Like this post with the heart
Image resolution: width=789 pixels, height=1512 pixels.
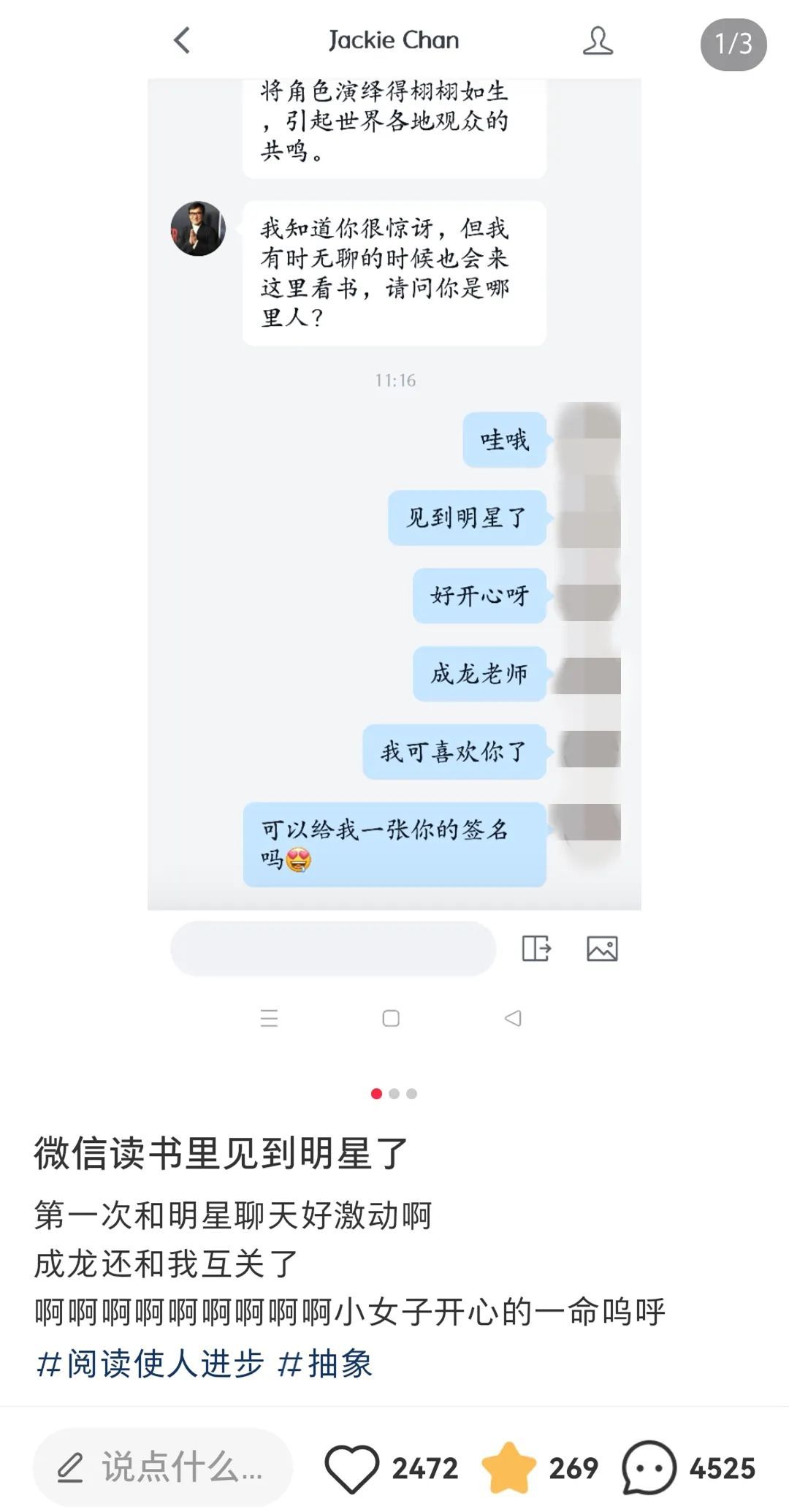click(x=351, y=1467)
